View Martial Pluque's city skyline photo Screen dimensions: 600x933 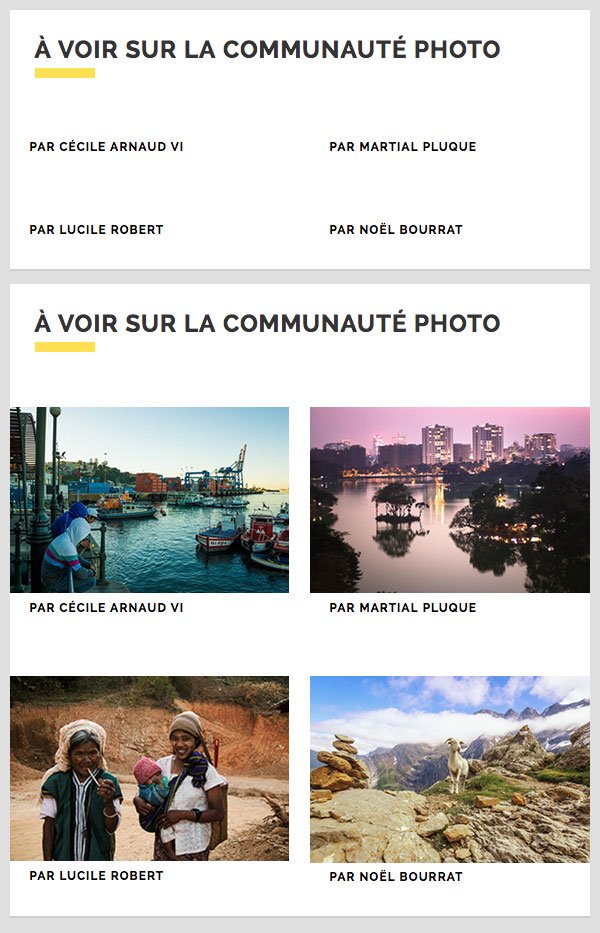[449, 499]
